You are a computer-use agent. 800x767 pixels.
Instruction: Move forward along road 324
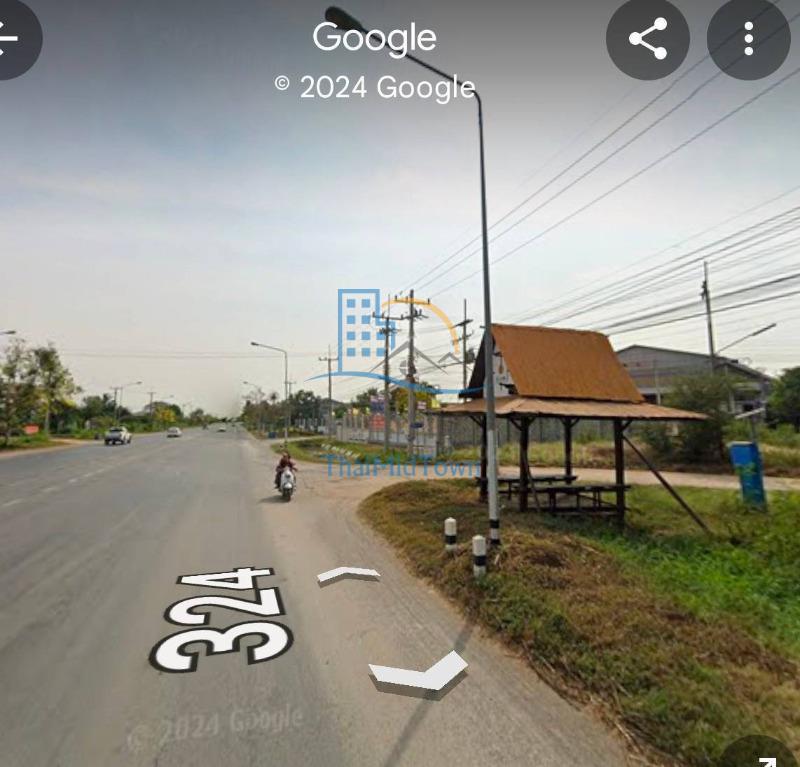tap(348, 575)
